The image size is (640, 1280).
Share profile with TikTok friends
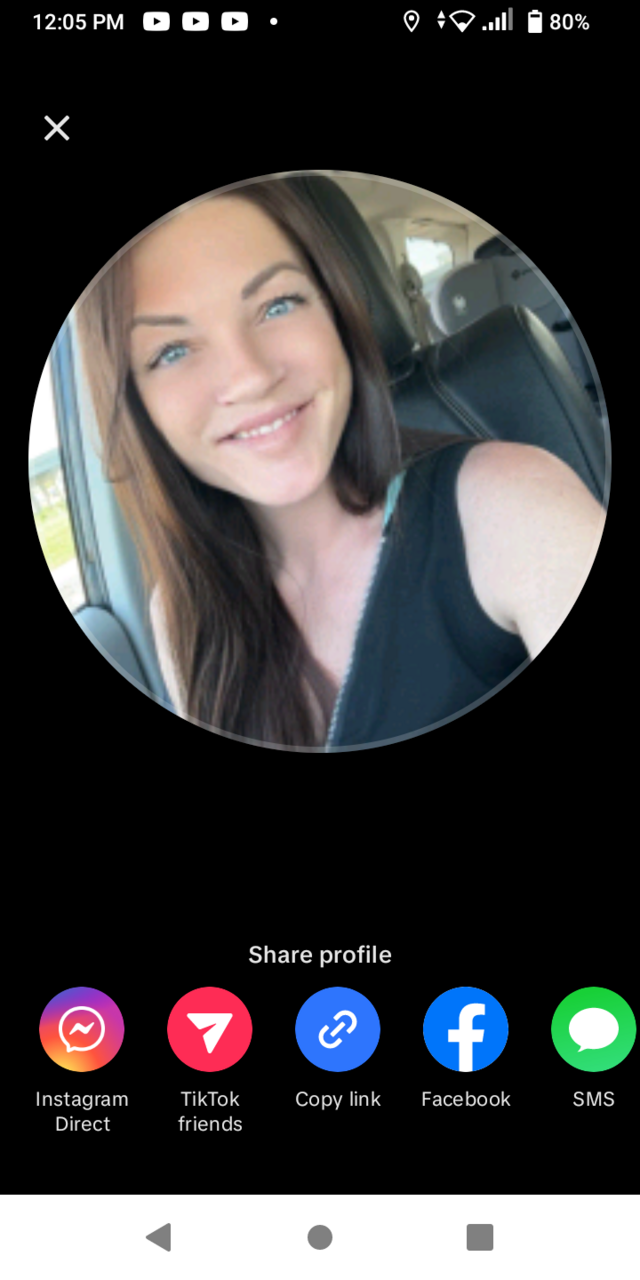pos(210,1029)
